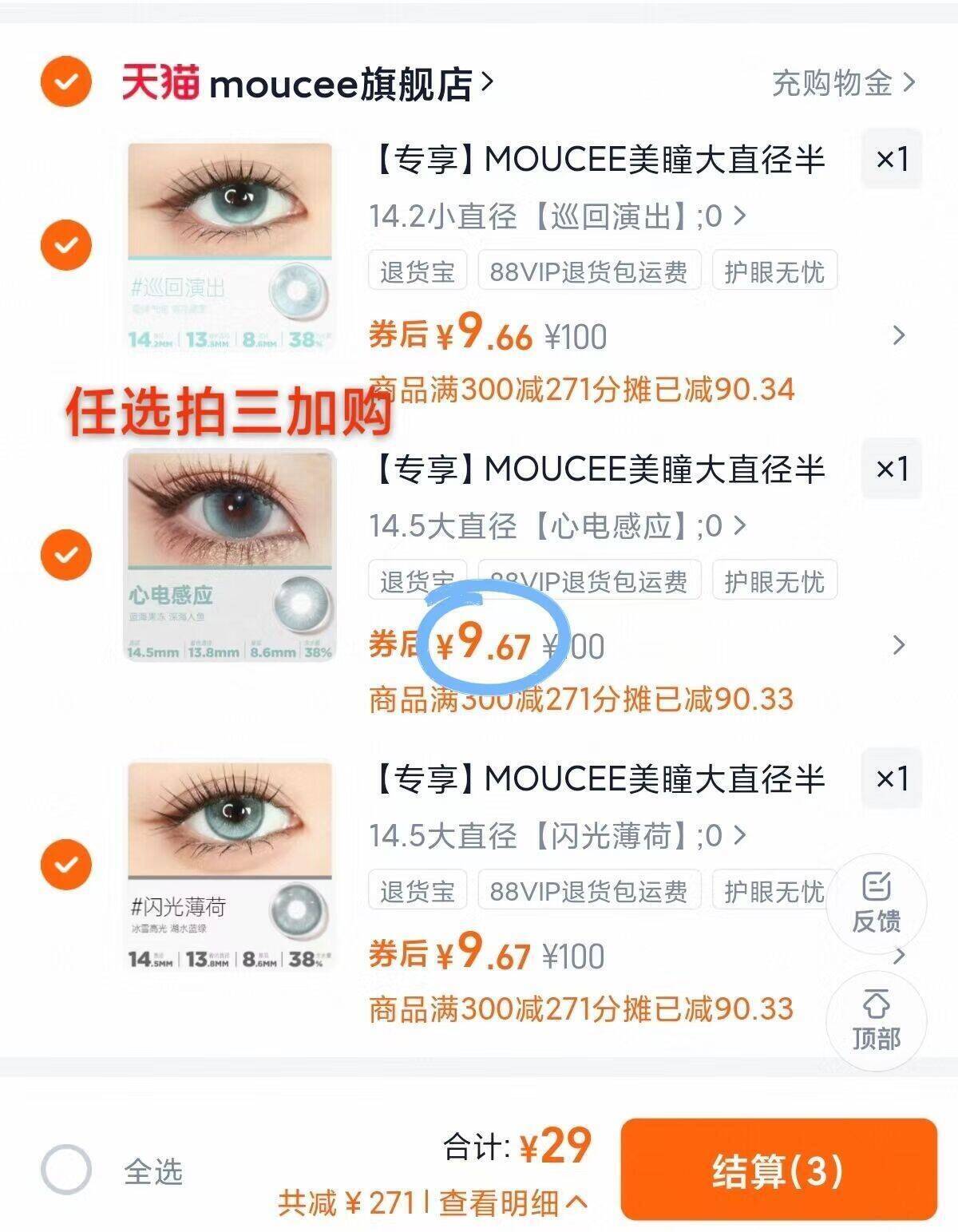Open the 反馈 feedback button
The height and width of the screenshot is (1232, 958).
click(876, 903)
